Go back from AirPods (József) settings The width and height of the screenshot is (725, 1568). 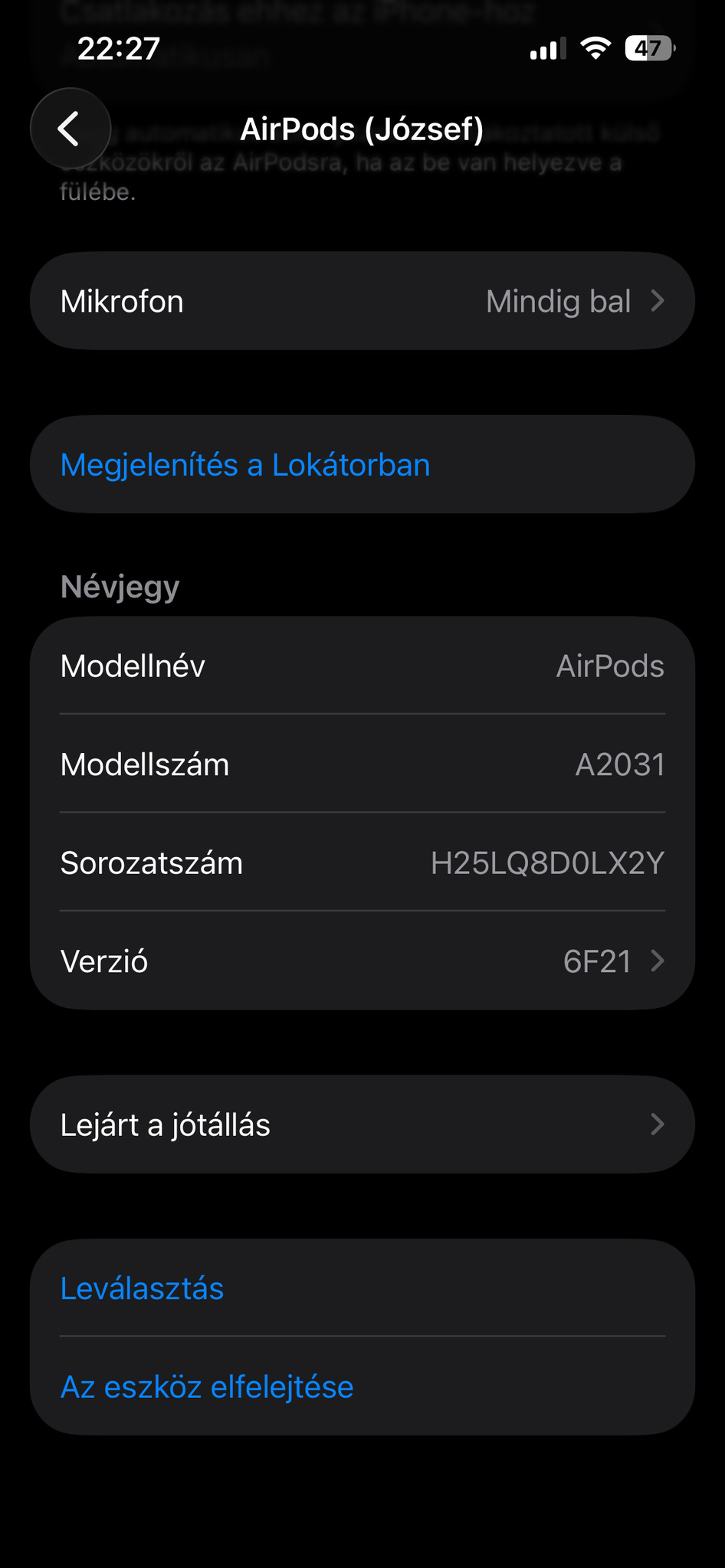coord(70,129)
